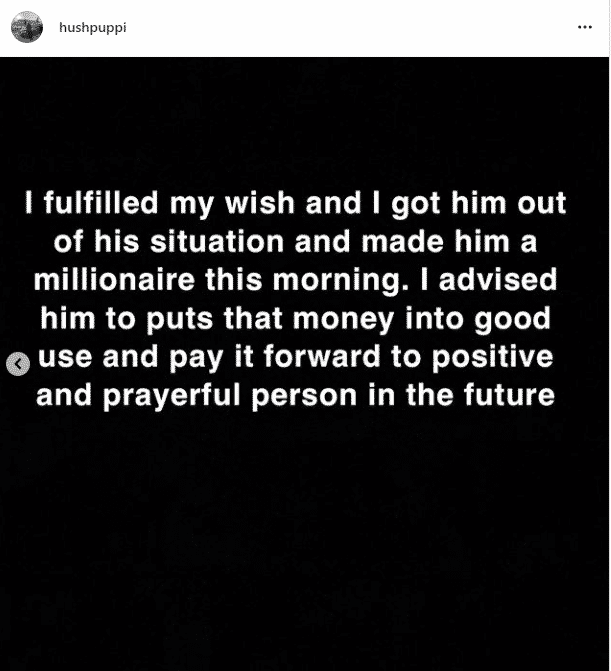Go to the previous slide arrow

[x=18, y=365]
